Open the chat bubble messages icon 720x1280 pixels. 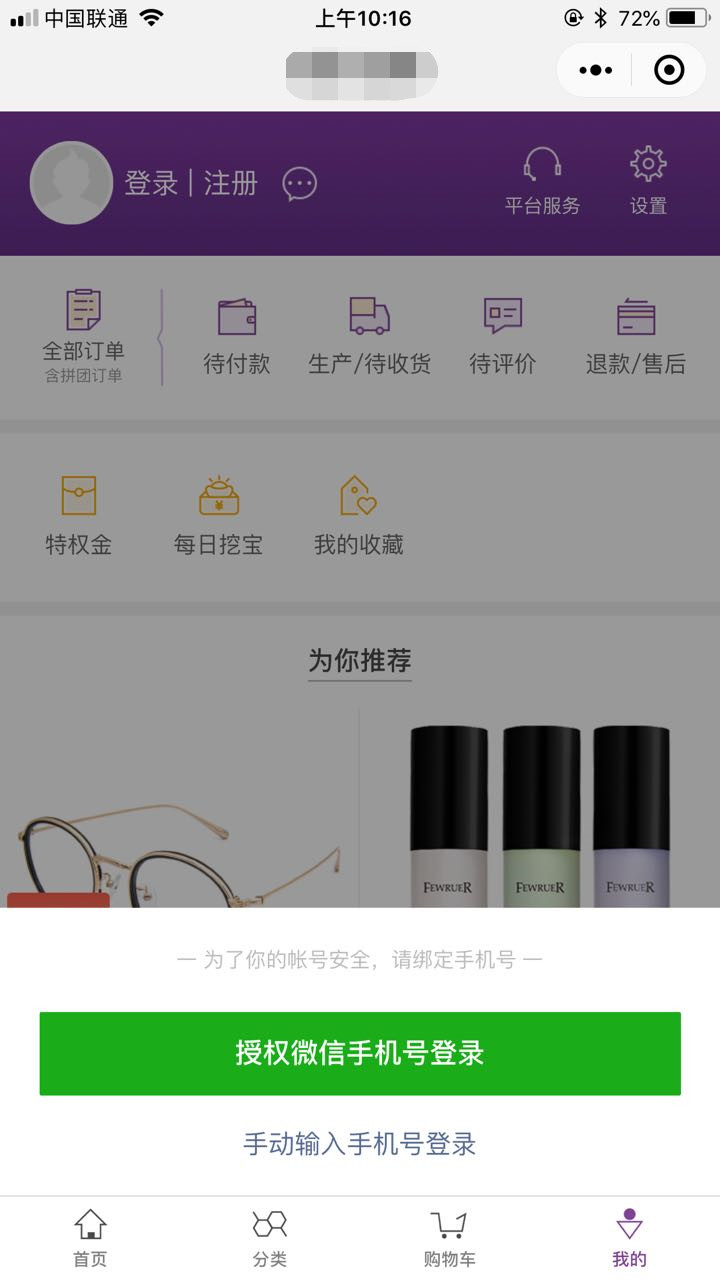pyautogui.click(x=300, y=184)
